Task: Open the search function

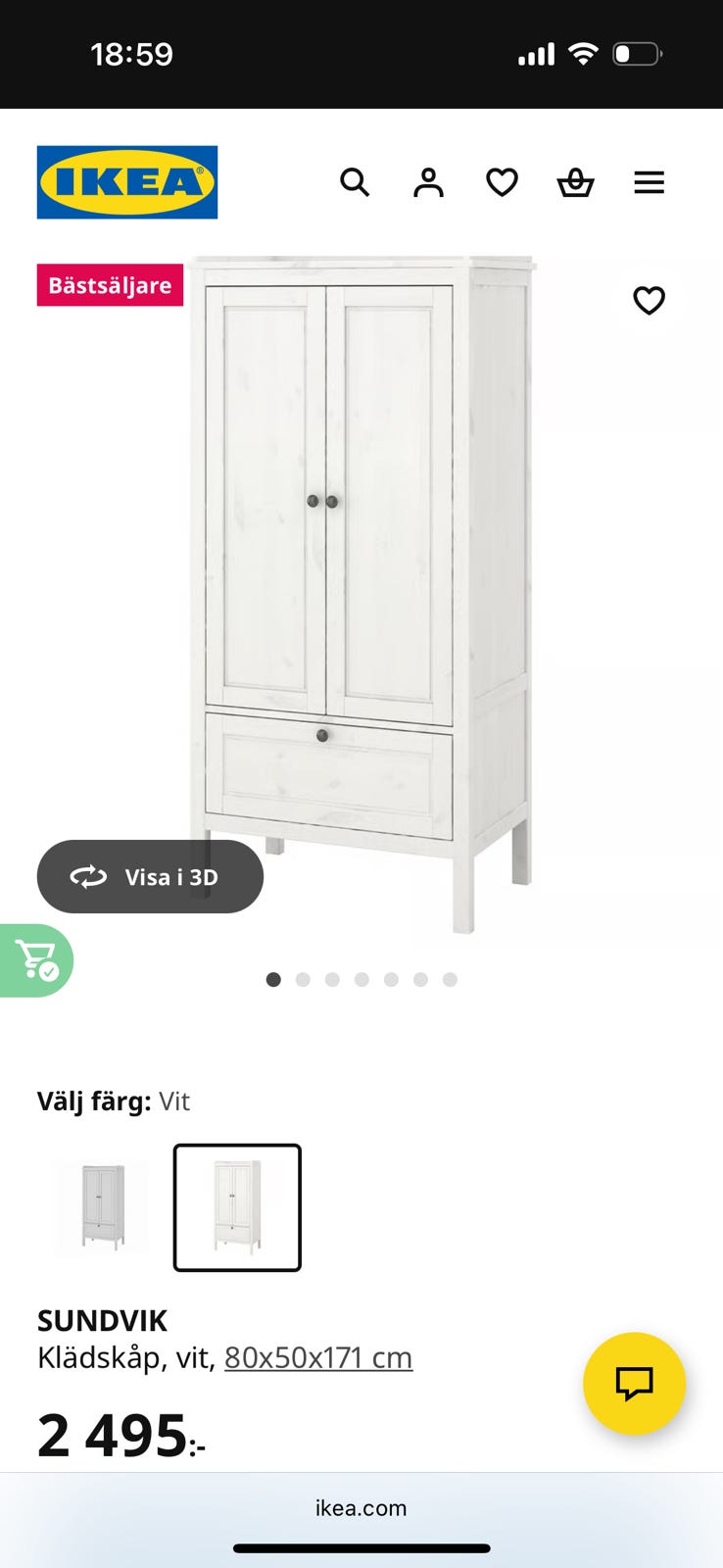Action: coord(355,182)
